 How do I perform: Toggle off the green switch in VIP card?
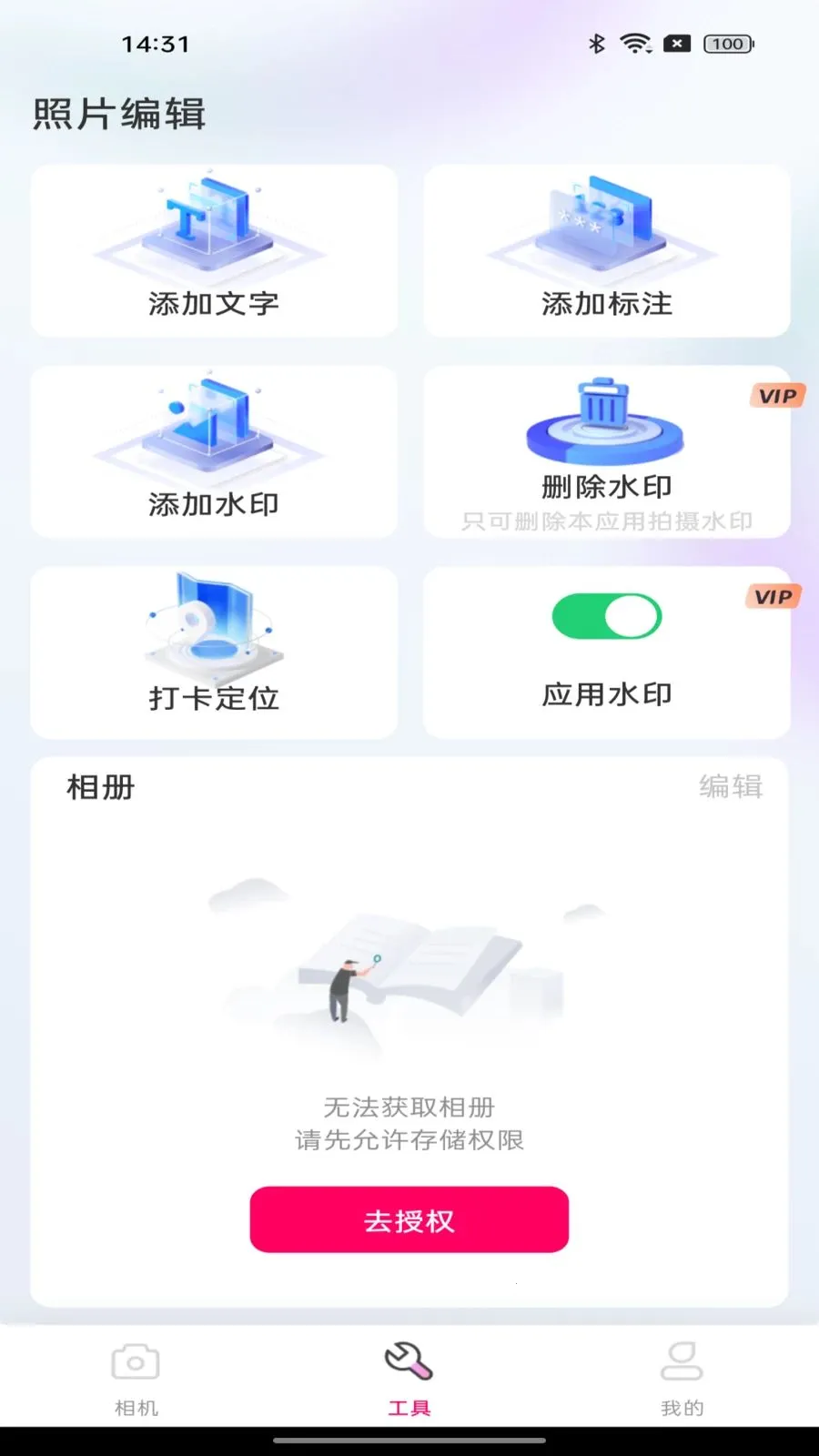(x=606, y=615)
